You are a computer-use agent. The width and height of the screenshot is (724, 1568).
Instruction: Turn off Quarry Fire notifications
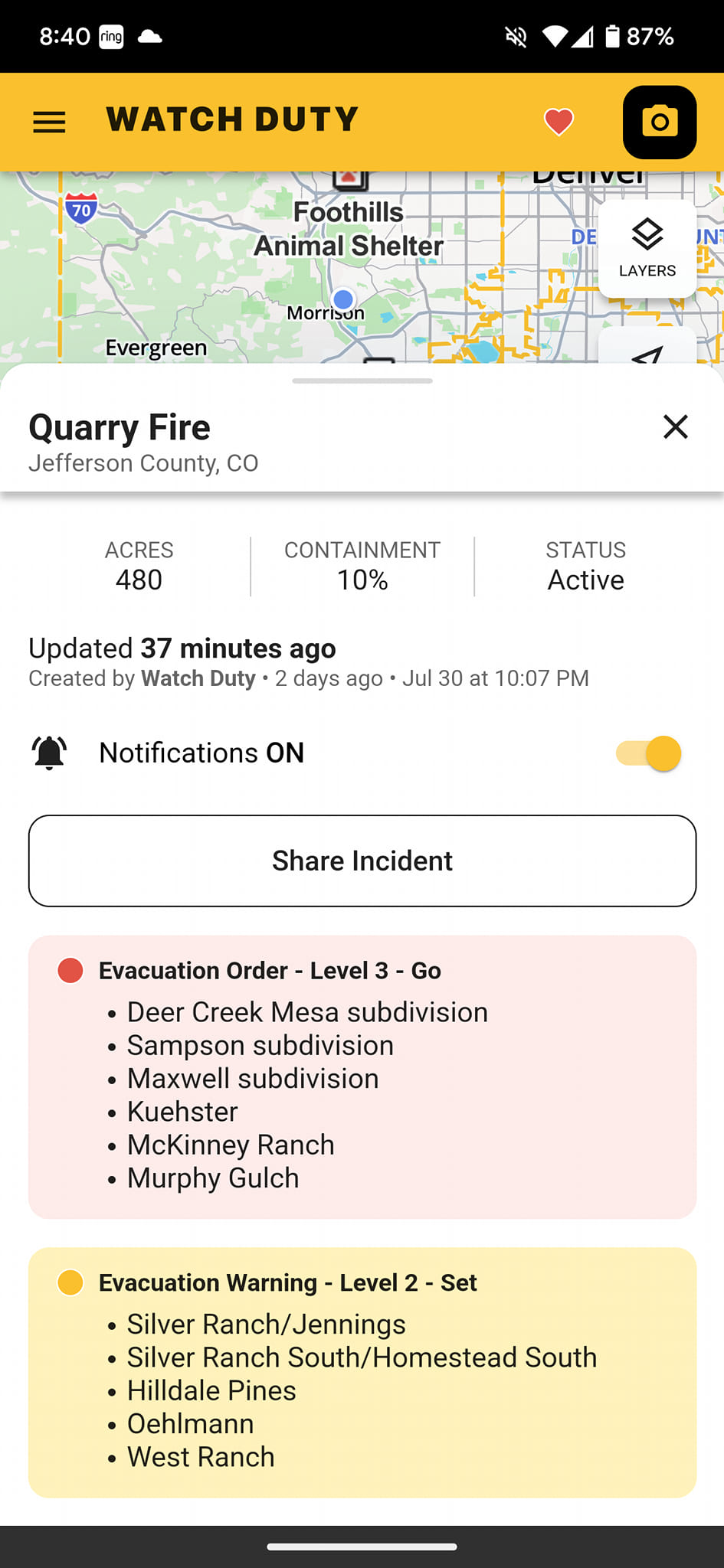[648, 753]
